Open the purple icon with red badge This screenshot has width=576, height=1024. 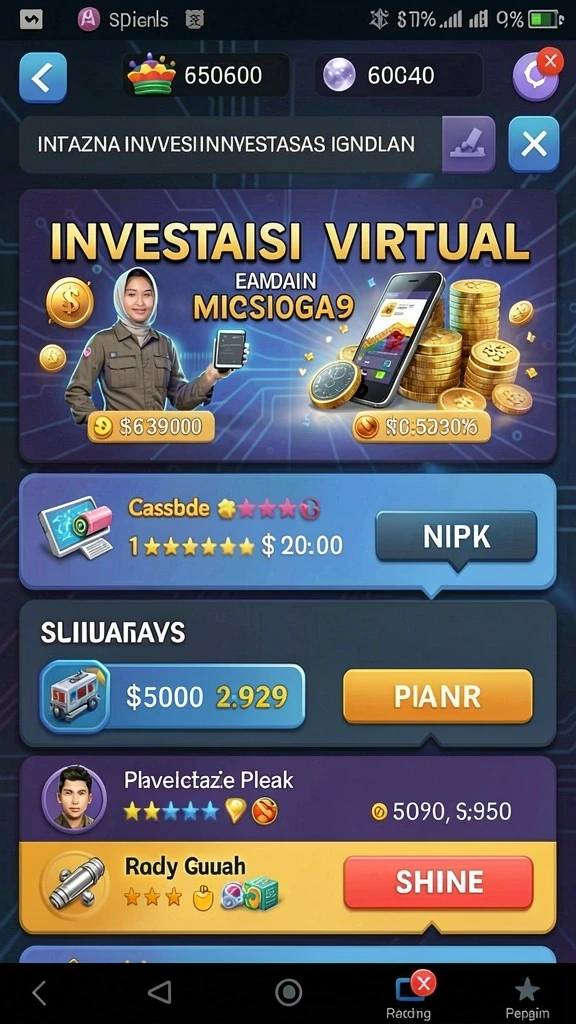pos(536,76)
